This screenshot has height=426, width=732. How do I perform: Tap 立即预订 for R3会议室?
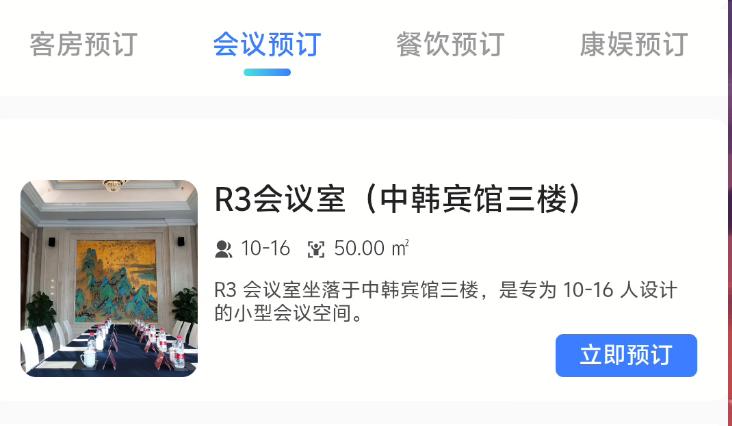(x=626, y=355)
